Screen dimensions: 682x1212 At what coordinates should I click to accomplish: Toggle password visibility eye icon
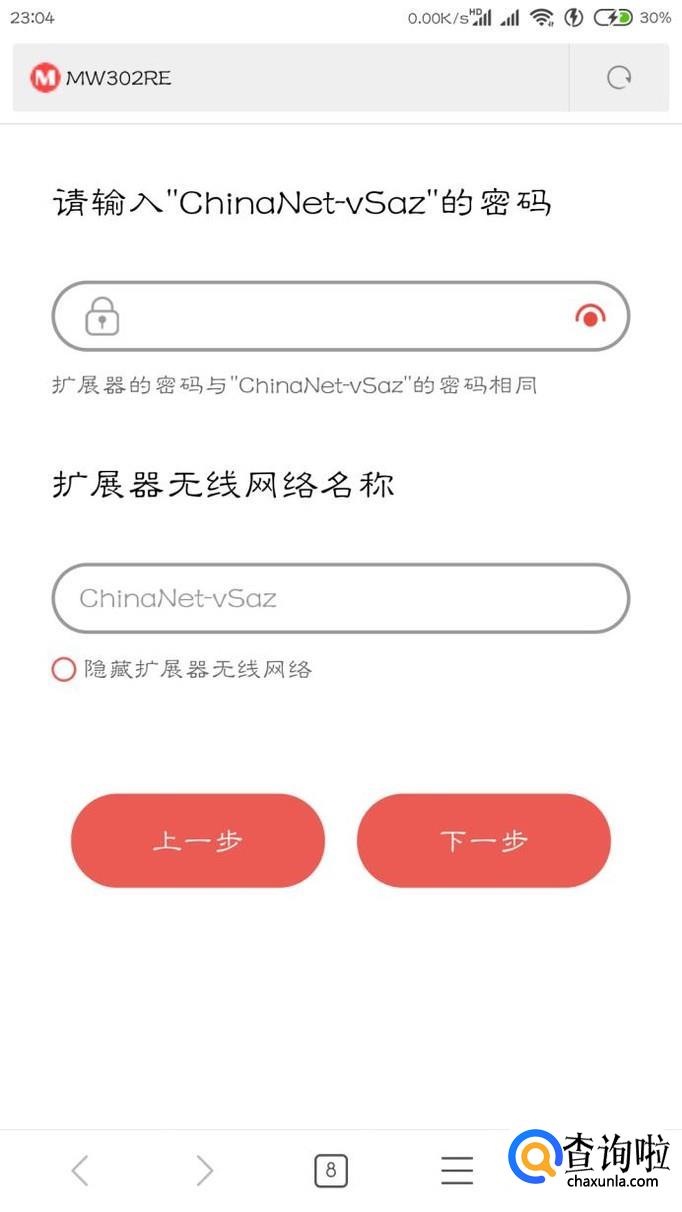point(590,317)
